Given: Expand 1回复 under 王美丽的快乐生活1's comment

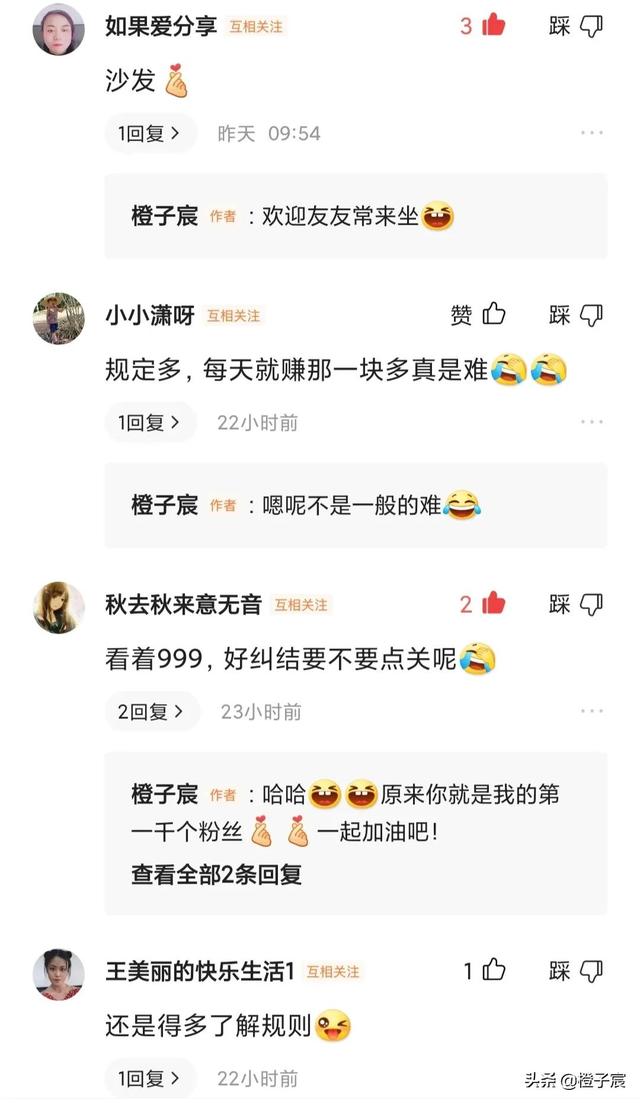Looking at the screenshot, I should 150,1078.
